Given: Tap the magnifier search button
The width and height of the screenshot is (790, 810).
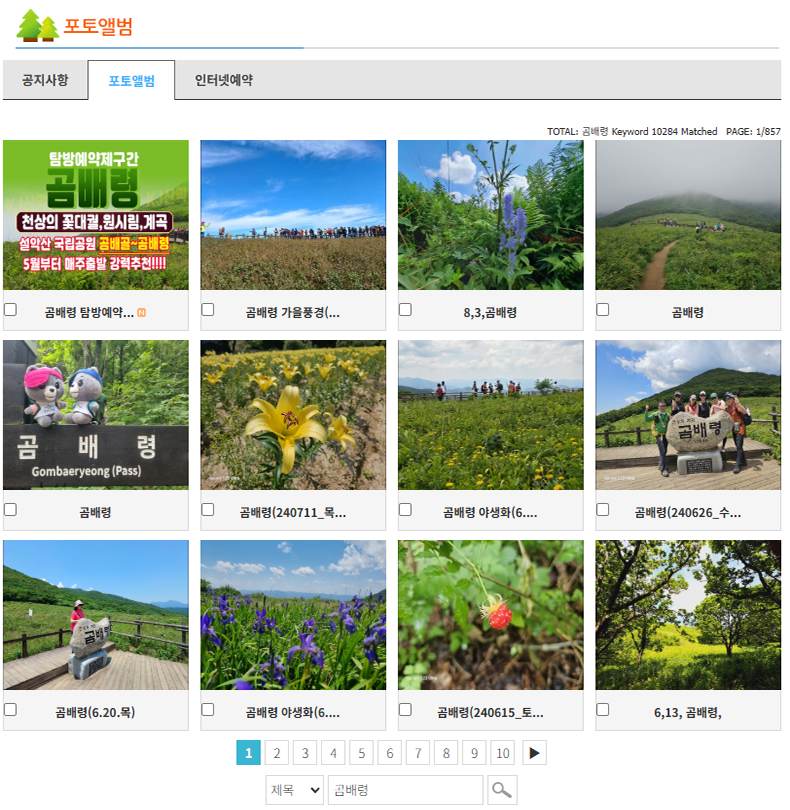Looking at the screenshot, I should (x=502, y=790).
